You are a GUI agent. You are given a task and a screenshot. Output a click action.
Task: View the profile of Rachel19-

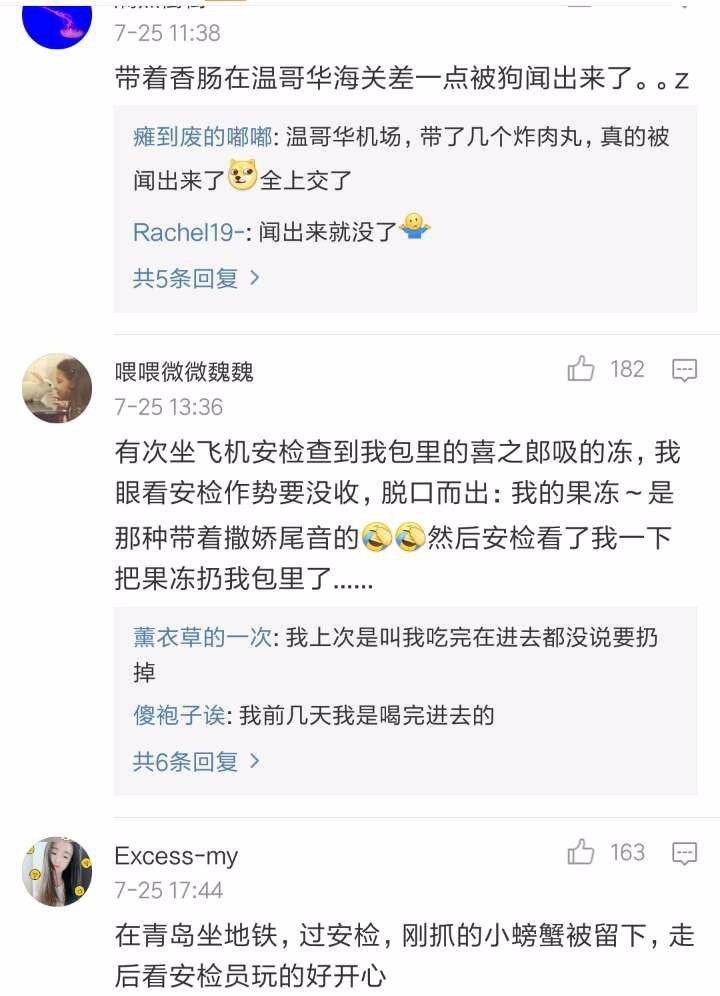click(188, 233)
